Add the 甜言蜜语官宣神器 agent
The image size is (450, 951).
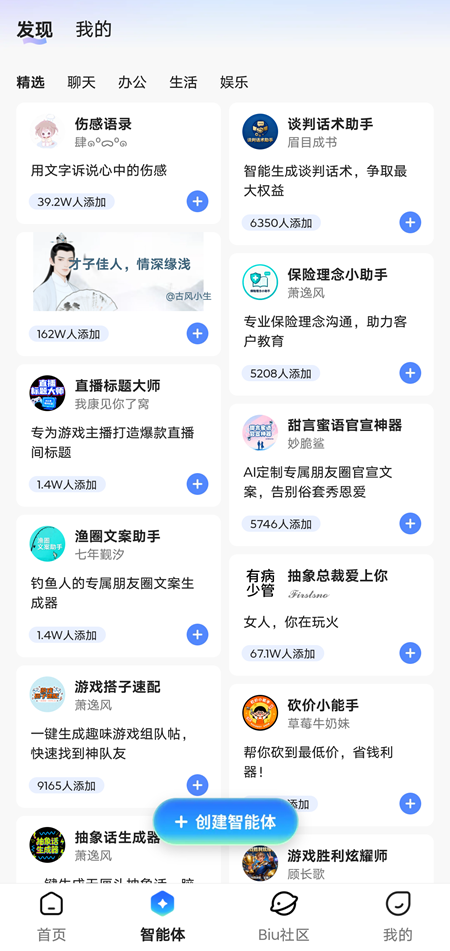(x=410, y=523)
